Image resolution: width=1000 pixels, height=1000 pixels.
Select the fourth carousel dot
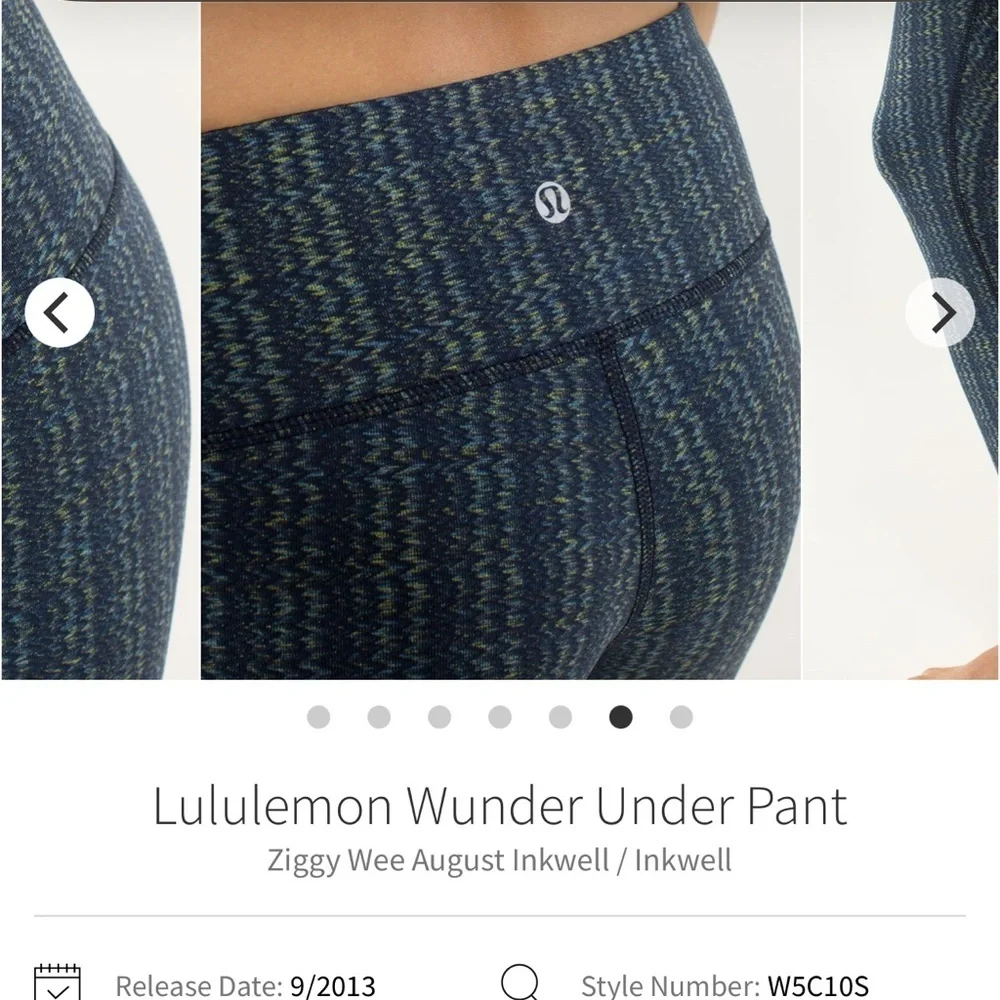click(x=500, y=717)
